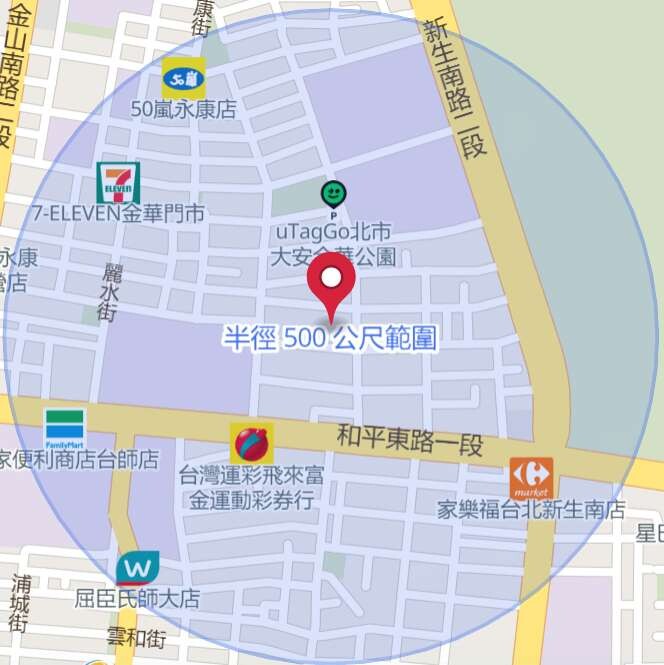Select the Carrefour market marker
664x665 pixels.
click(x=531, y=478)
